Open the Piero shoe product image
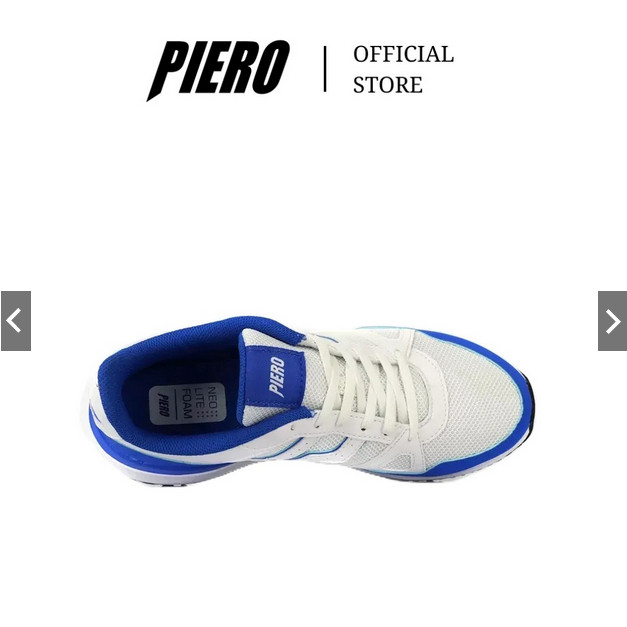Screen dimensions: 627x627 point(310,400)
